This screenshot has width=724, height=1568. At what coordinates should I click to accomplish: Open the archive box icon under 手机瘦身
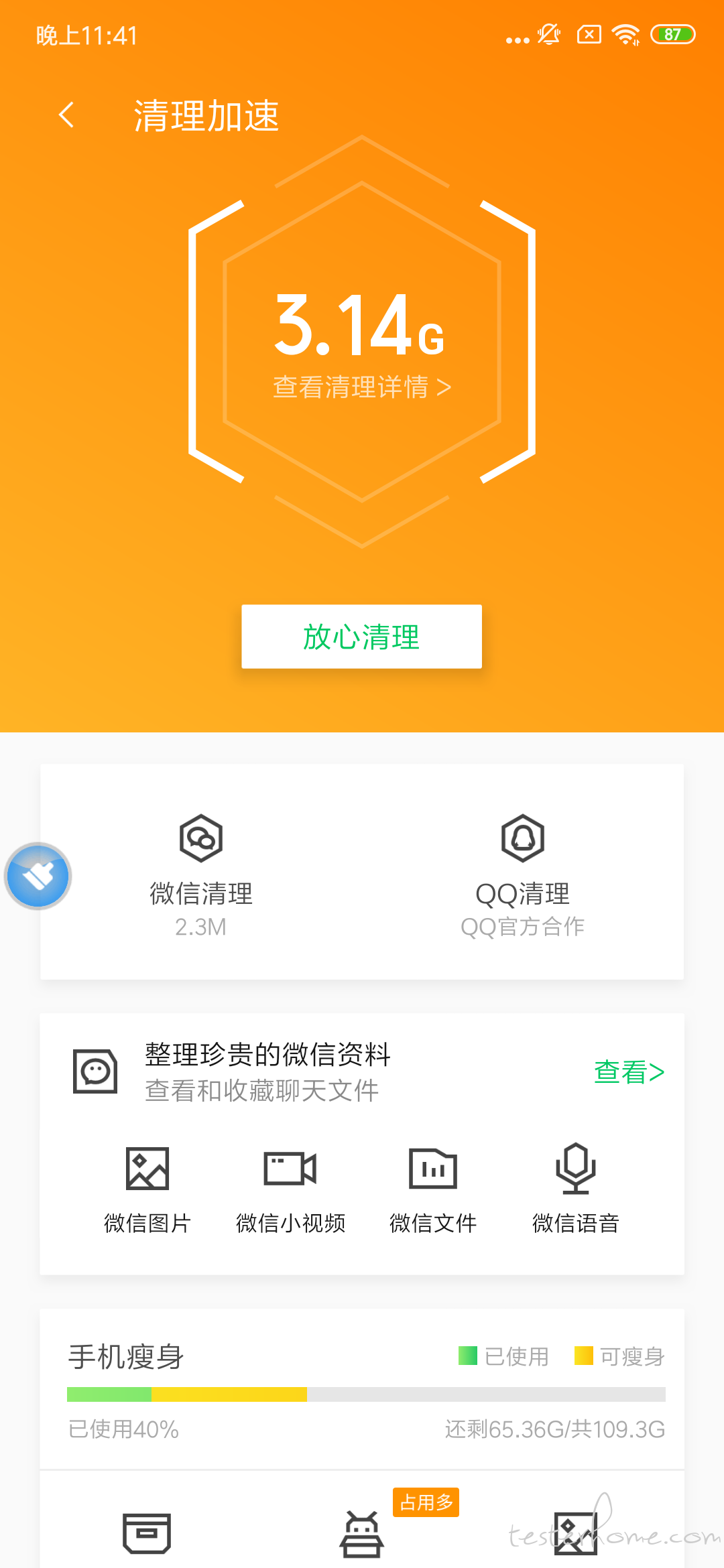[x=147, y=1533]
